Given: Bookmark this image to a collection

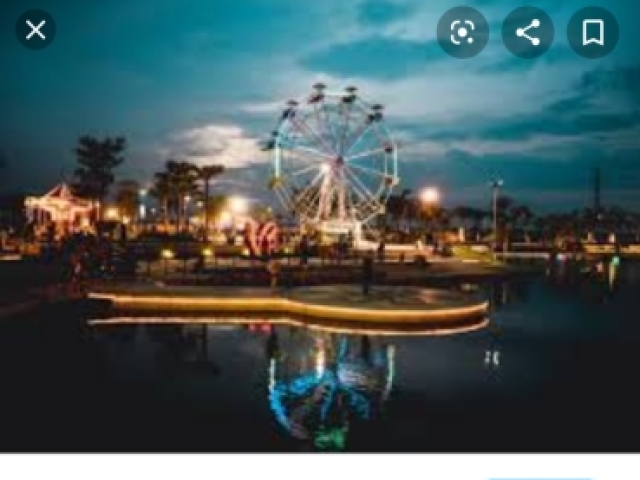Looking at the screenshot, I should tap(593, 32).
